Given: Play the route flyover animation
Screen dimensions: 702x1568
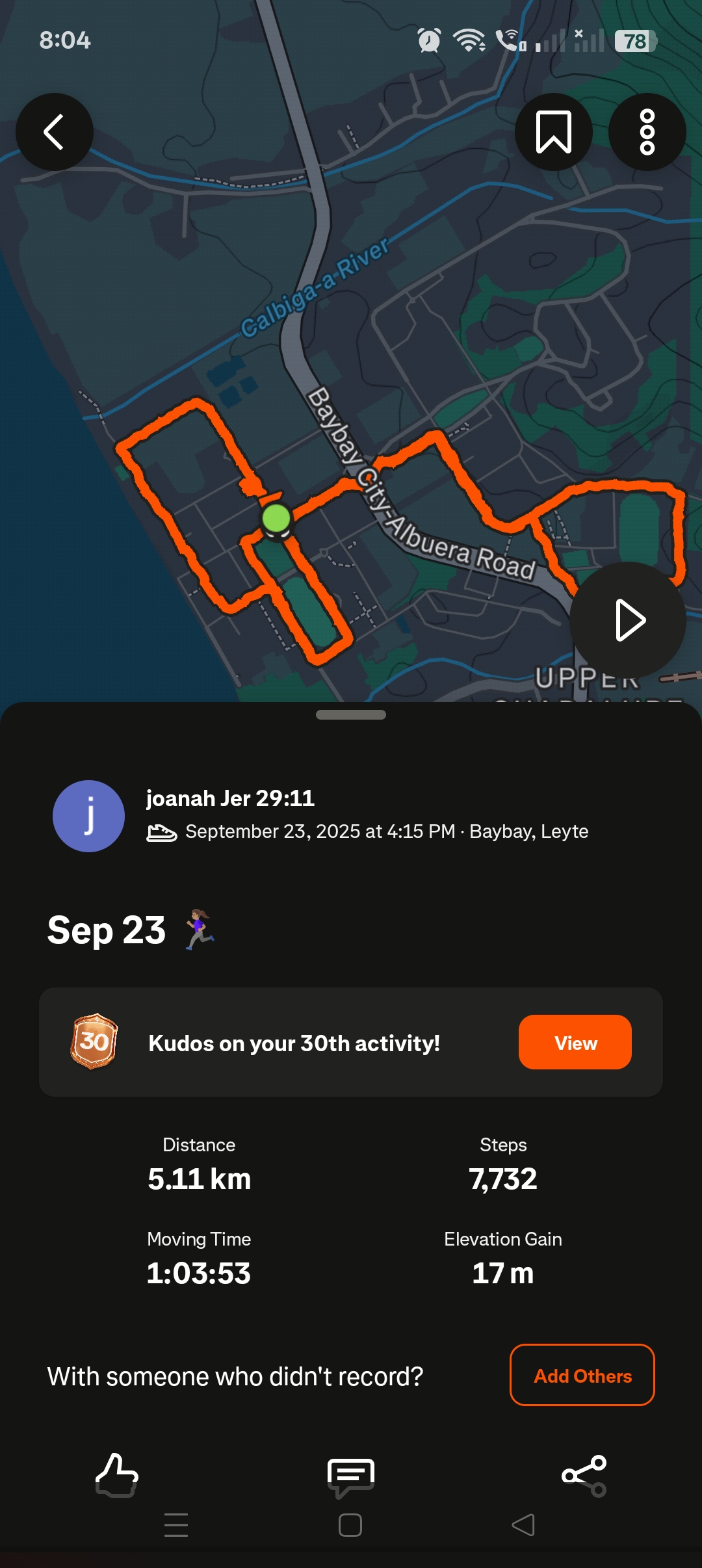Looking at the screenshot, I should [x=628, y=620].
